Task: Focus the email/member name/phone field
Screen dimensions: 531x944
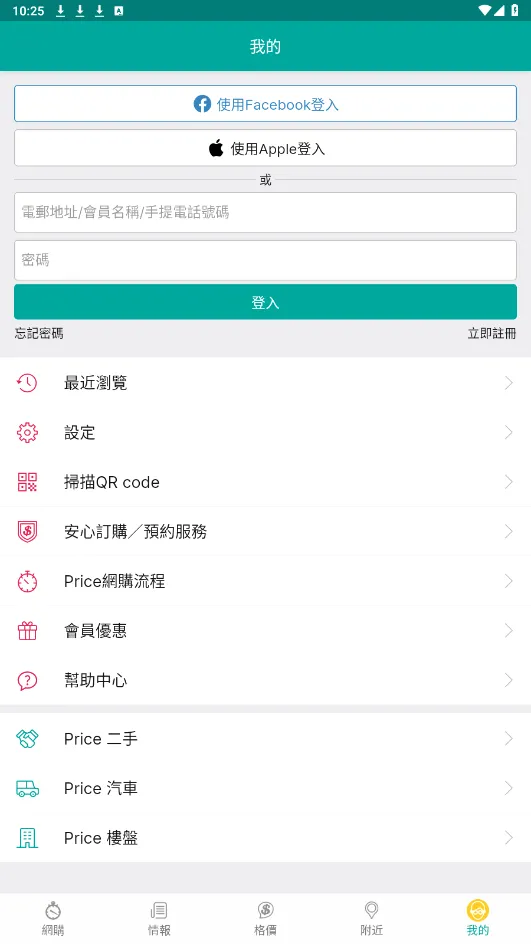Action: click(266, 213)
